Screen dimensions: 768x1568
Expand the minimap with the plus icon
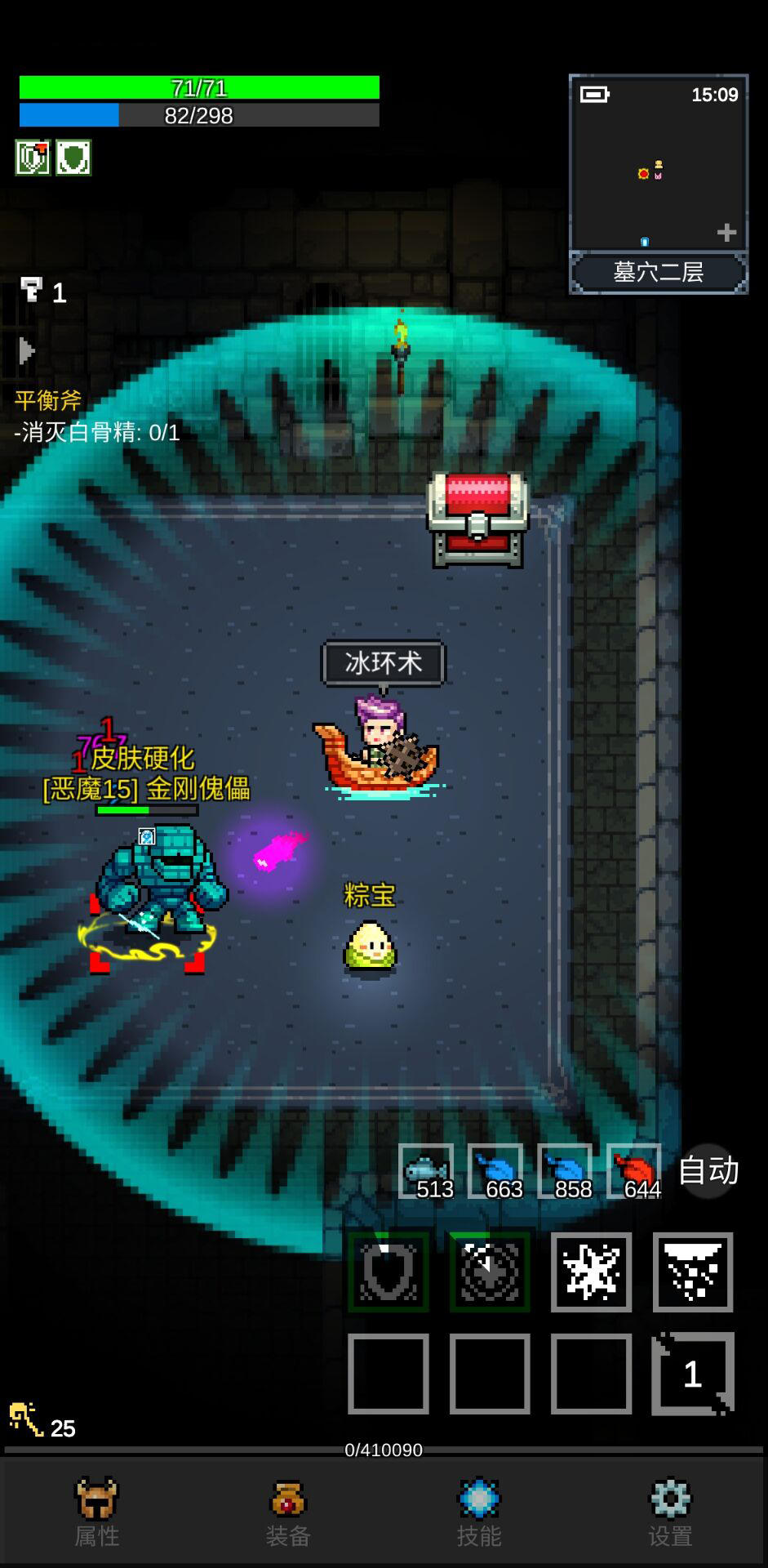(x=726, y=233)
